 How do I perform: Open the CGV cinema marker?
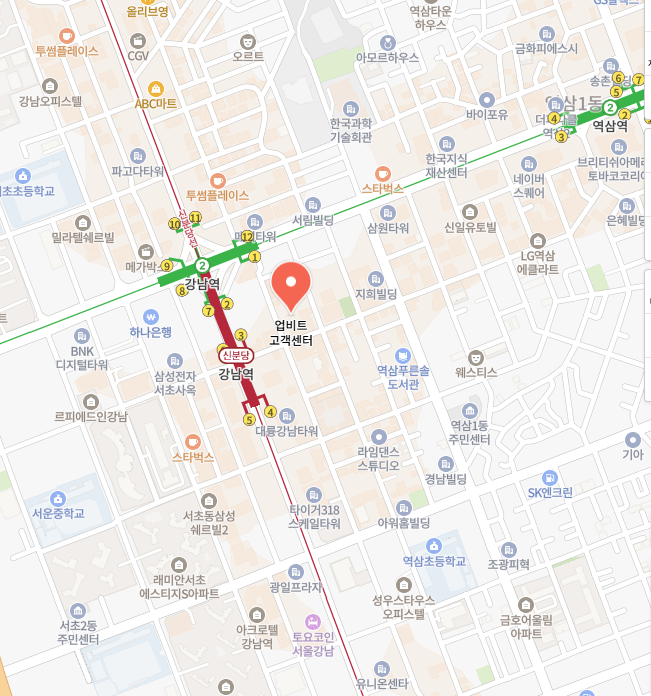pos(137,39)
